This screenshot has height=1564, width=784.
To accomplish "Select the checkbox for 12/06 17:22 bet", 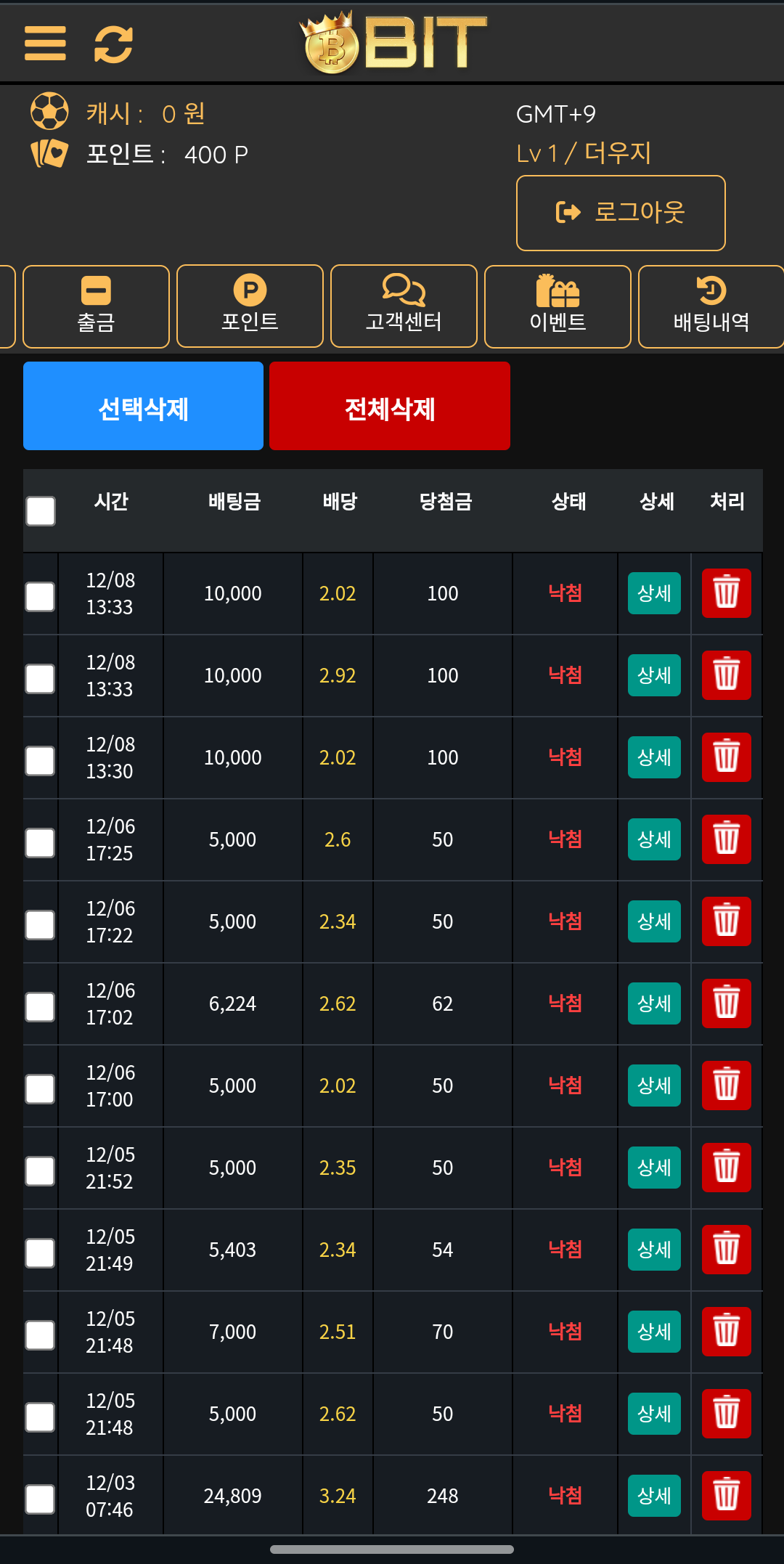I will coord(41,925).
